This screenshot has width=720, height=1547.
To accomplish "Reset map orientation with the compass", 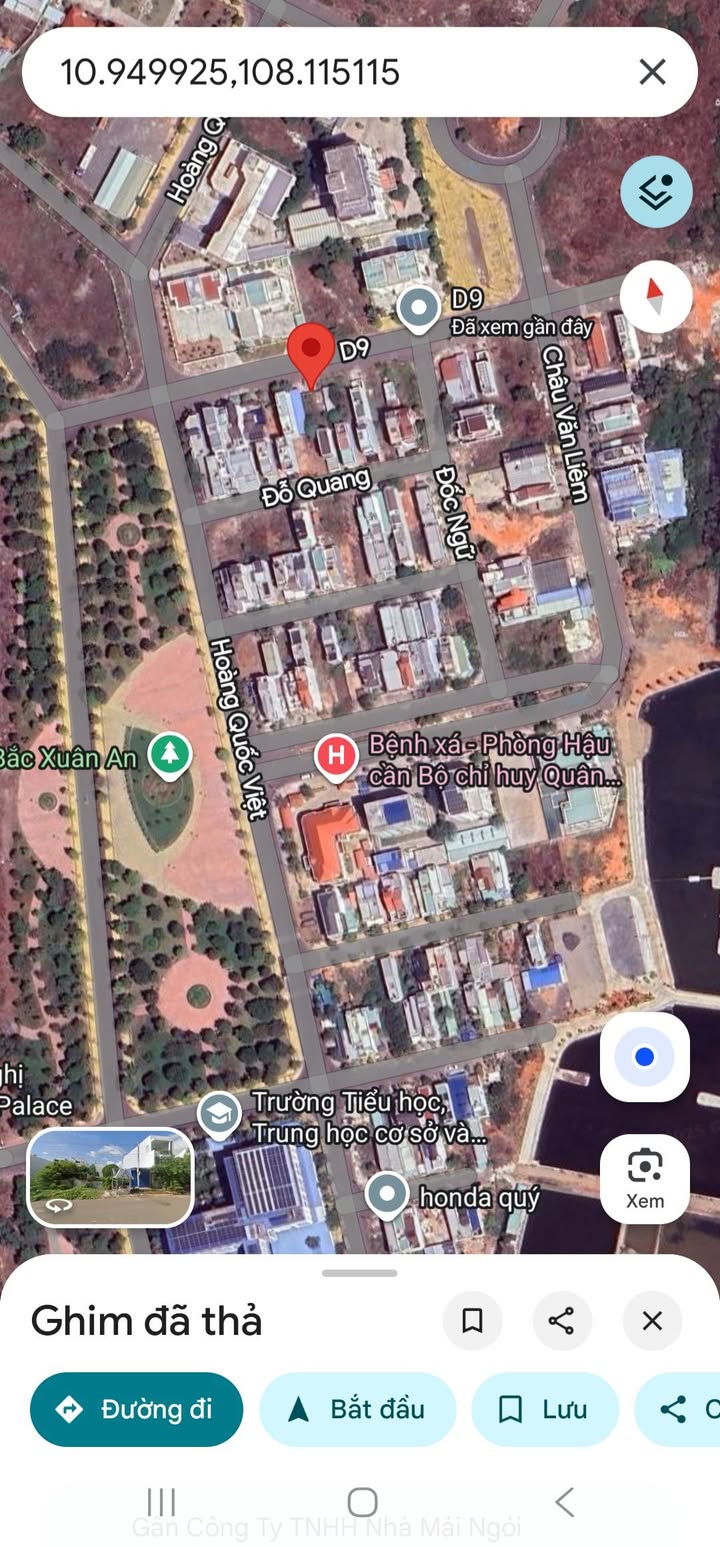I will pos(656,296).
